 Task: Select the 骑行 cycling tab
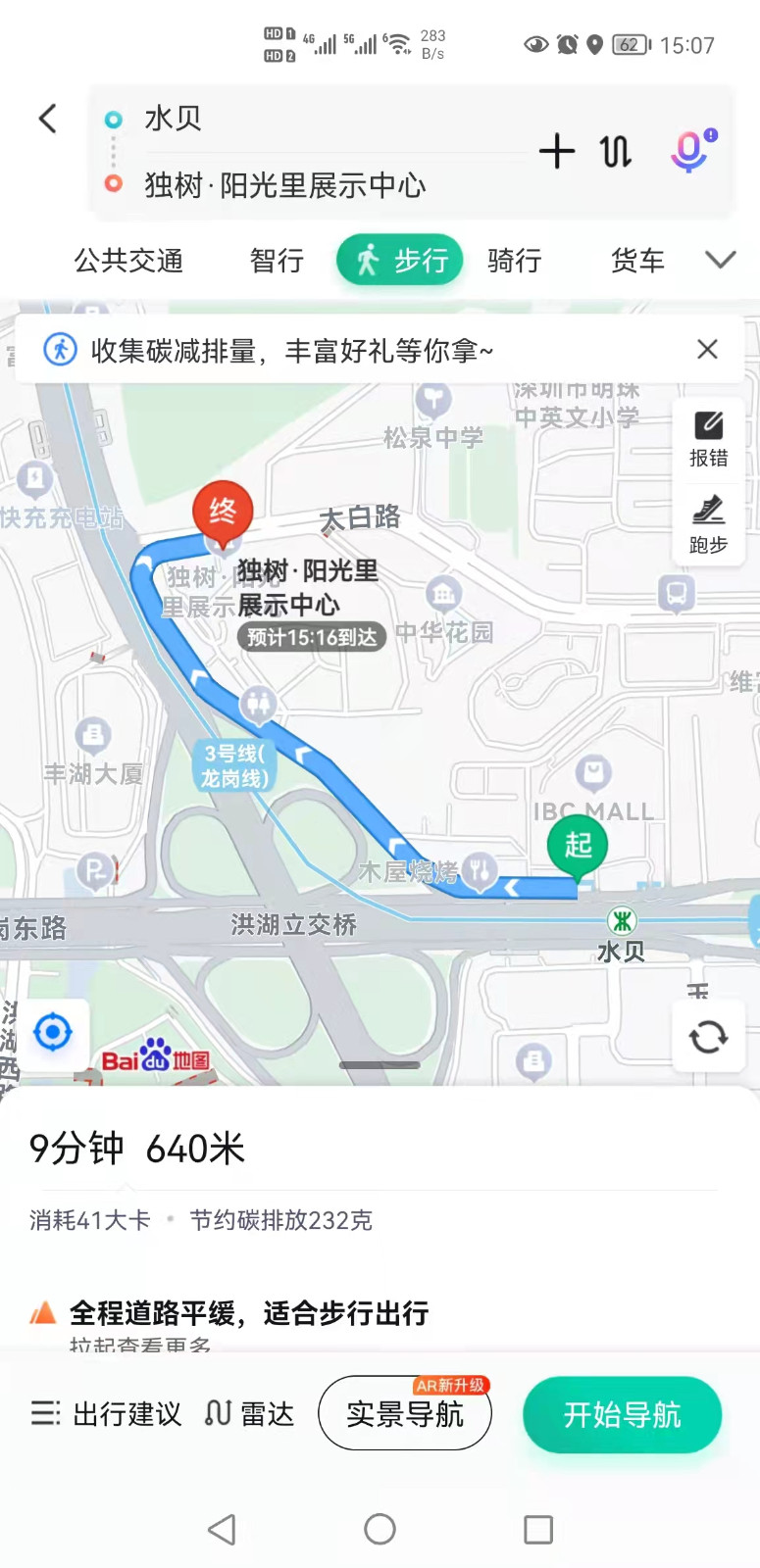click(x=514, y=261)
